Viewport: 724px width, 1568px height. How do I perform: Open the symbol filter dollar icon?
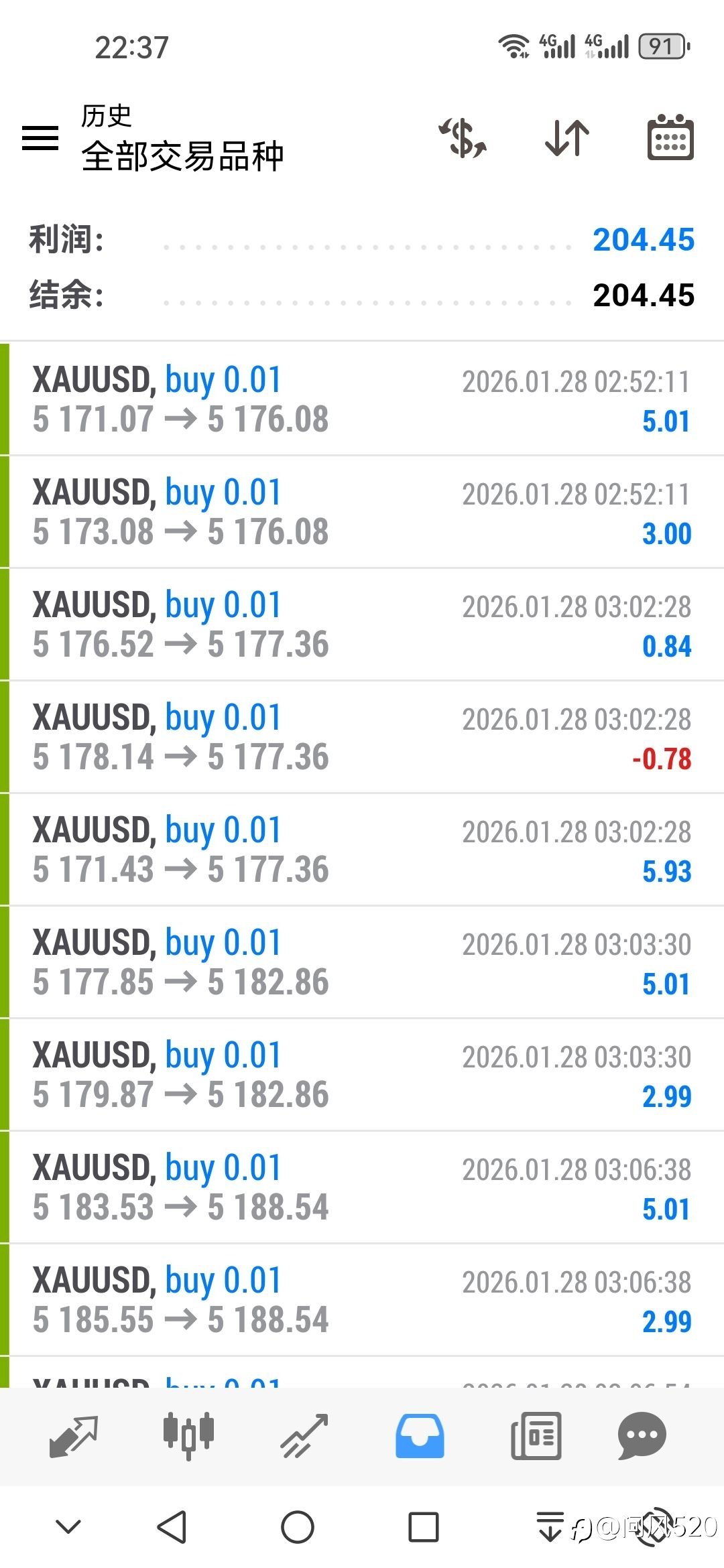[x=463, y=138]
